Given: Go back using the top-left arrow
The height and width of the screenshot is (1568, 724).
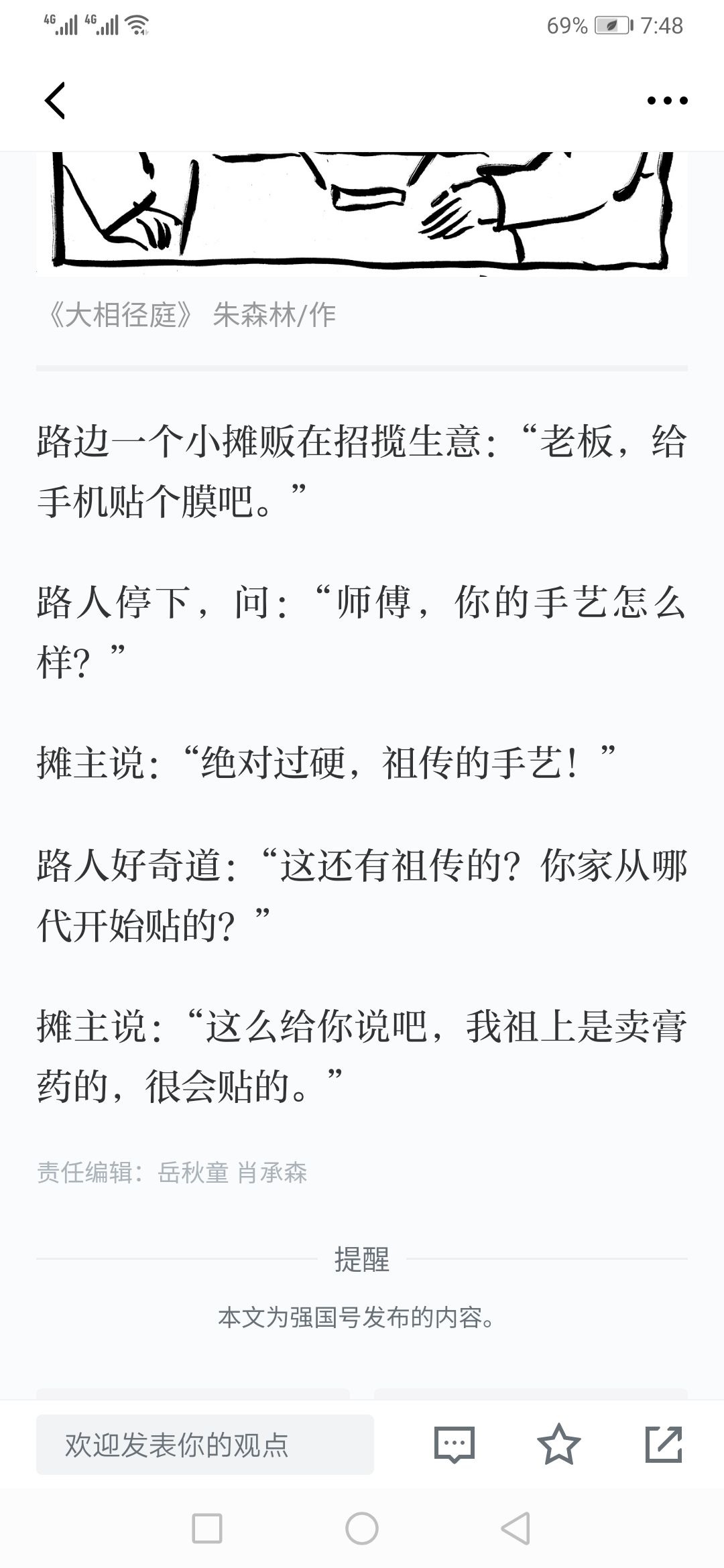Looking at the screenshot, I should point(55,101).
